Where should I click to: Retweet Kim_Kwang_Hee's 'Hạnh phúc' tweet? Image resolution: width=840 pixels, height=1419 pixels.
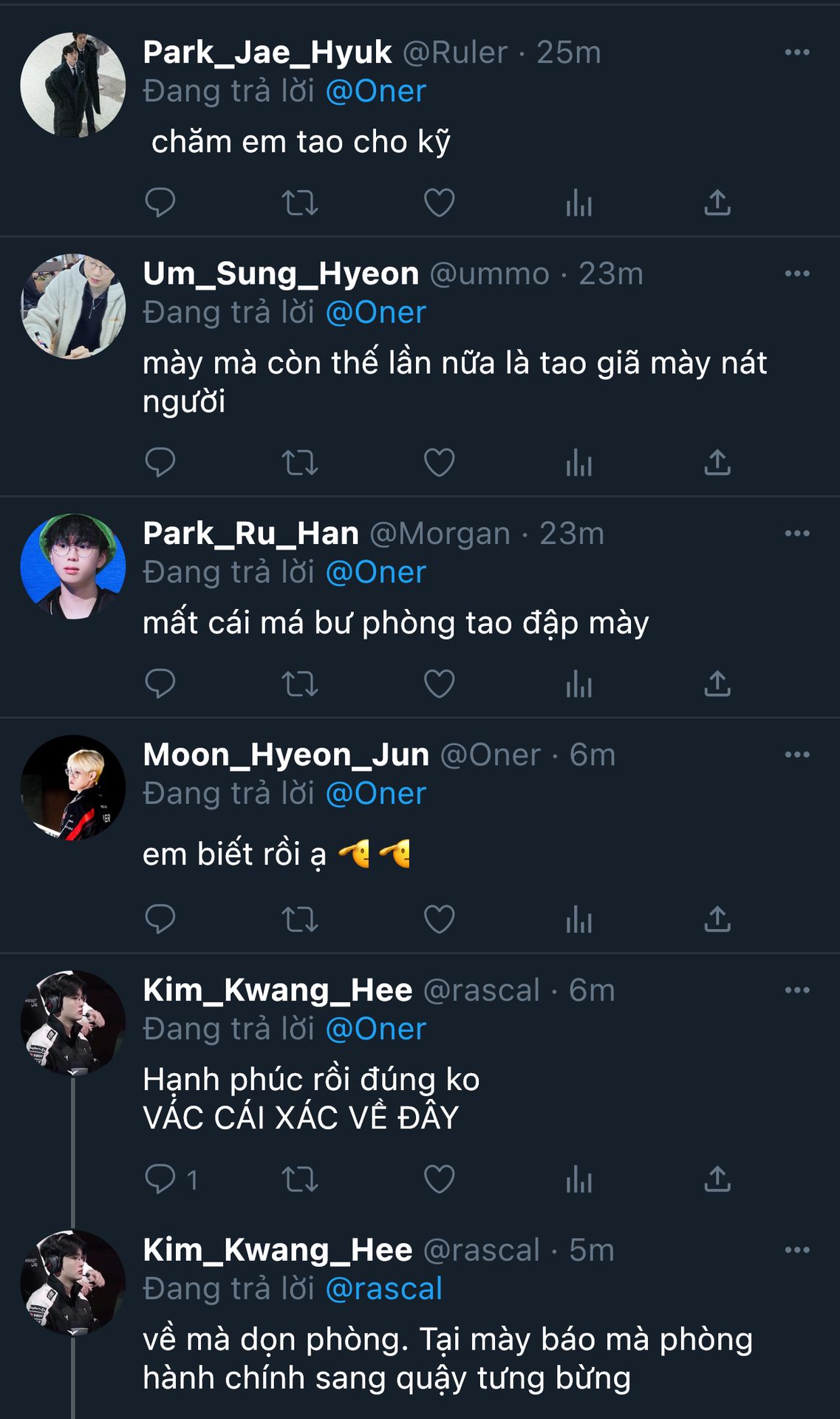click(300, 1180)
